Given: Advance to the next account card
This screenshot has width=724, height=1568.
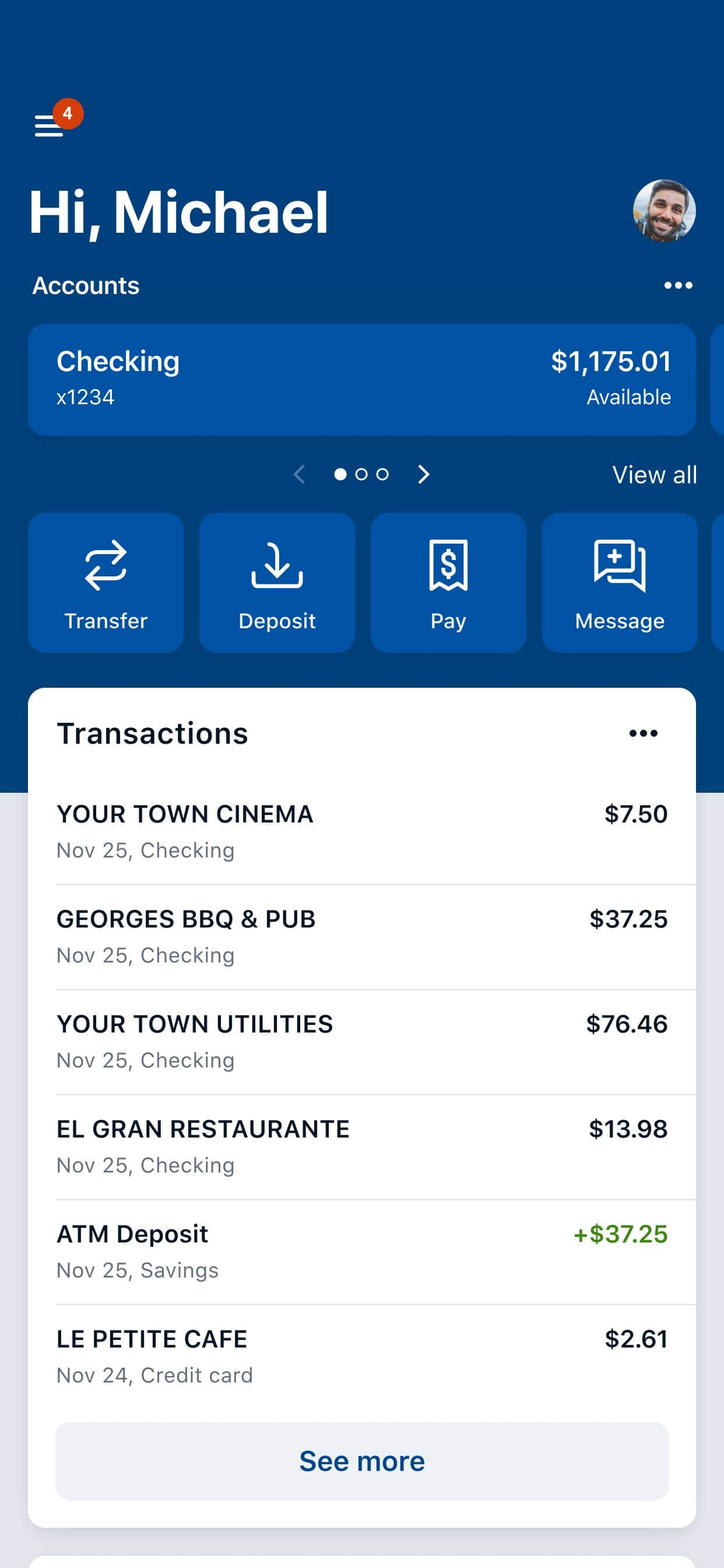Looking at the screenshot, I should pyautogui.click(x=423, y=474).
